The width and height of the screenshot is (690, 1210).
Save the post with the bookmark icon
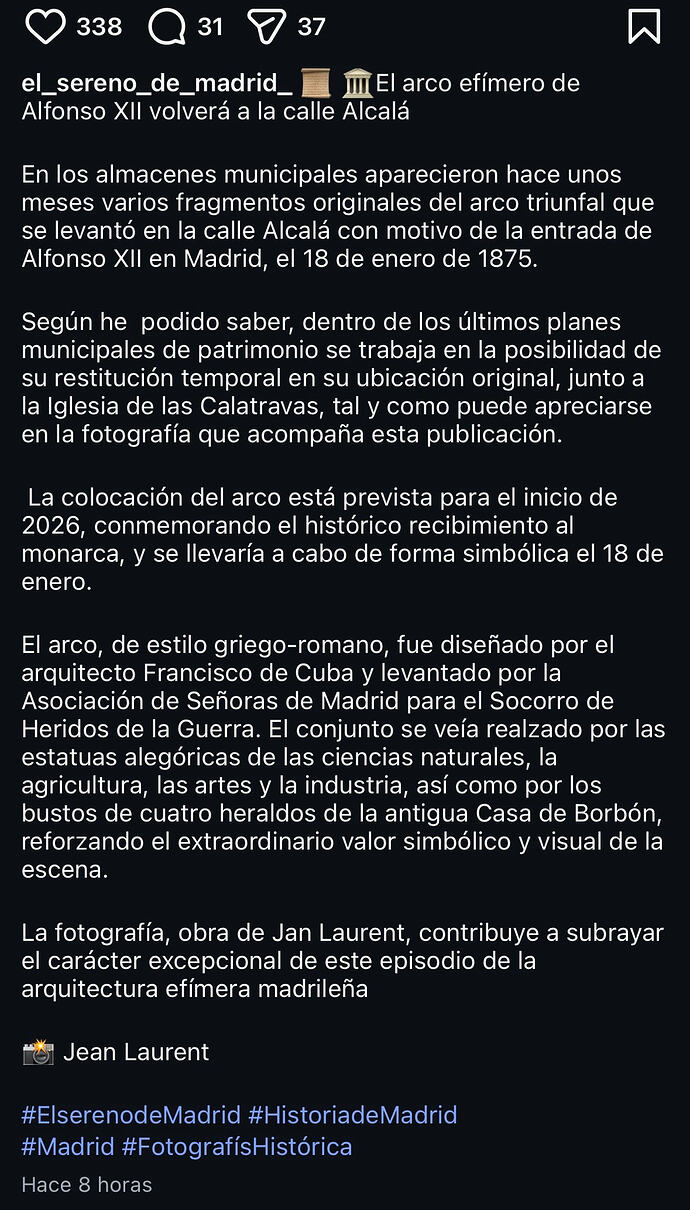click(x=644, y=27)
